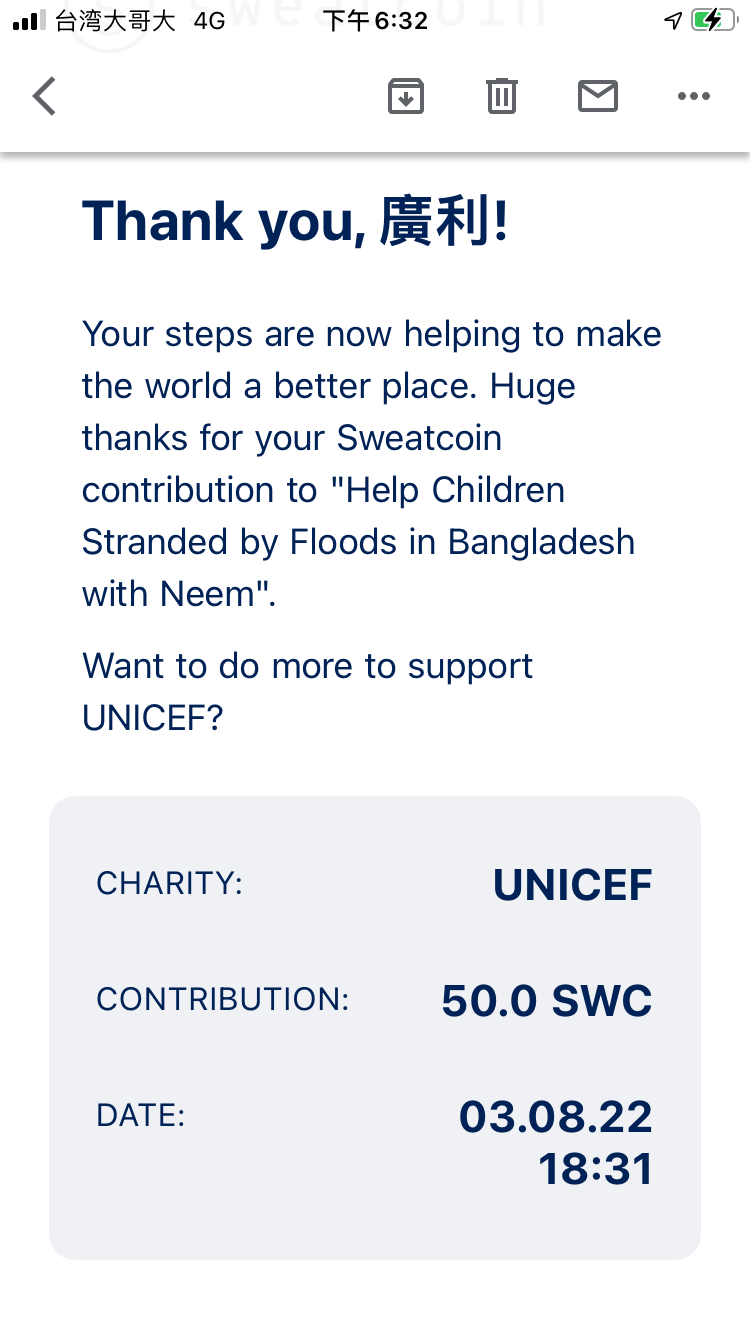
Task: Open the three-dot overflow menu
Action: pos(693,97)
